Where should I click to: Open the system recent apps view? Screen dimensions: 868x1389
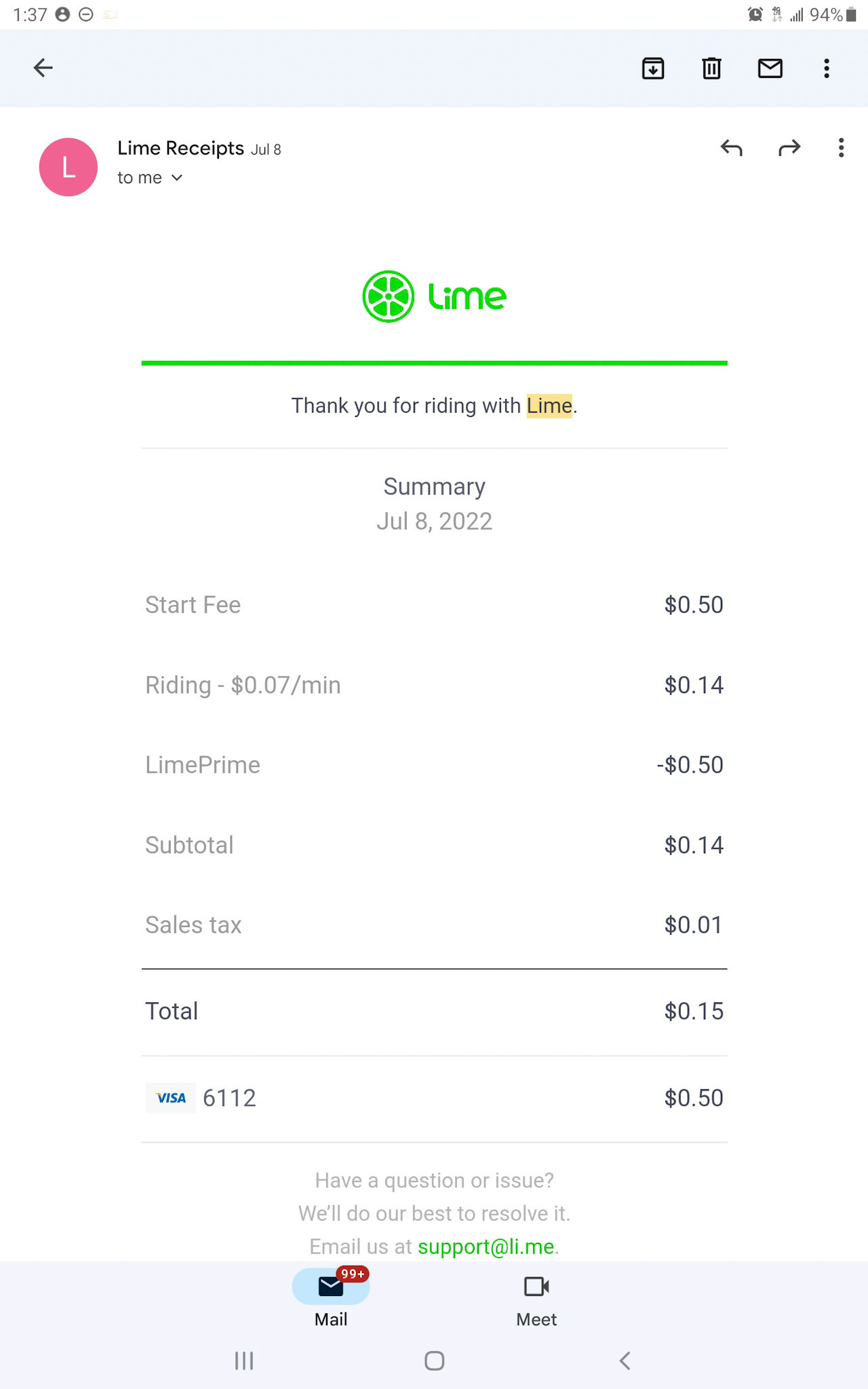[244, 1361]
